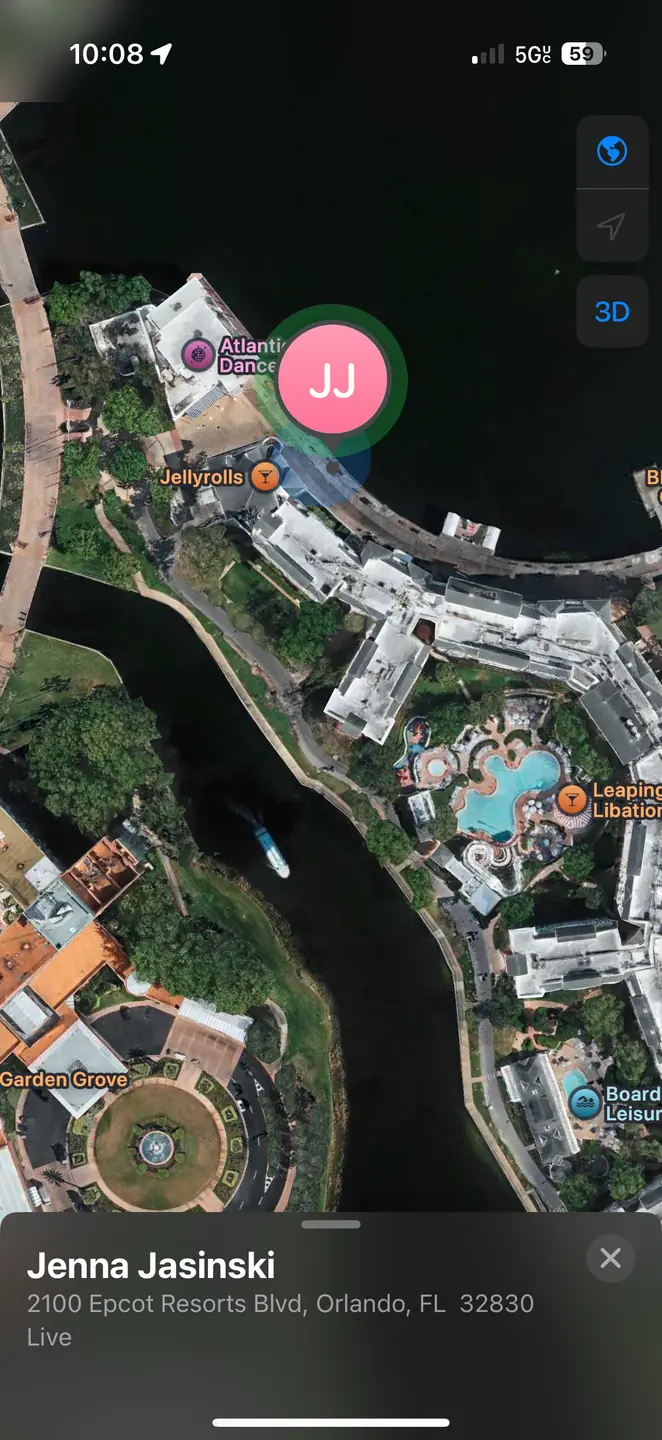Close Jenna Jasinski's location card
The width and height of the screenshot is (662, 1440).
tap(610, 1258)
